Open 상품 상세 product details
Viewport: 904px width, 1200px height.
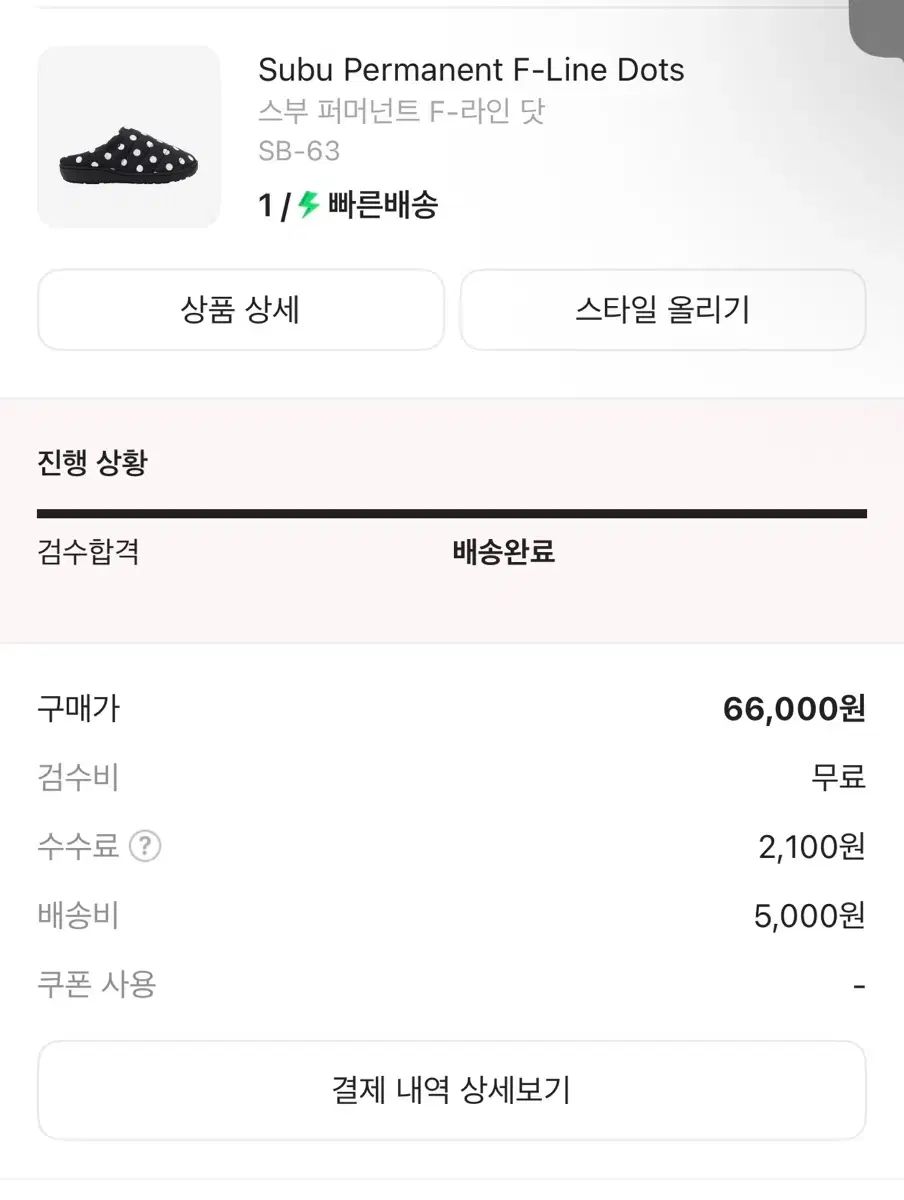[240, 310]
